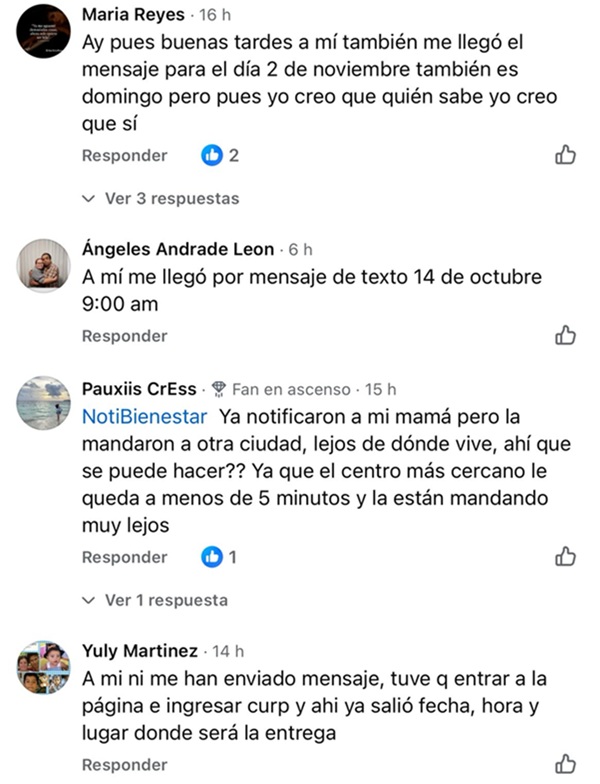Like Yuly Martinez's comment

click(565, 765)
